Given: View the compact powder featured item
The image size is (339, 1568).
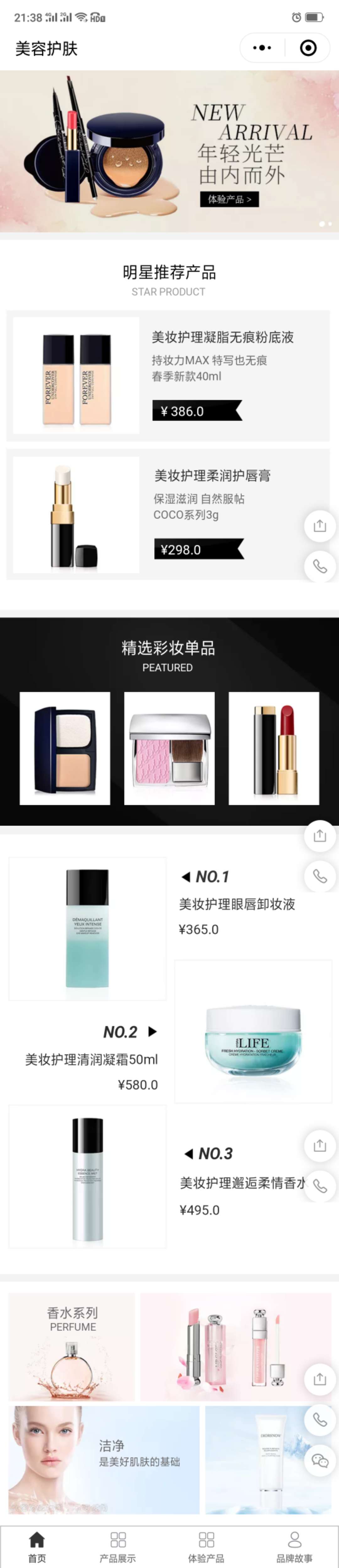Looking at the screenshot, I should (65, 748).
